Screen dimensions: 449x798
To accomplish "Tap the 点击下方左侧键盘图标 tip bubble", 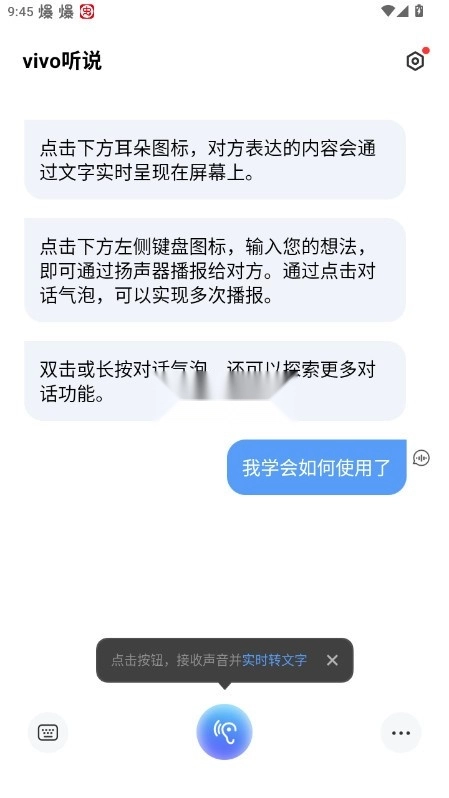I will pyautogui.click(x=215, y=270).
